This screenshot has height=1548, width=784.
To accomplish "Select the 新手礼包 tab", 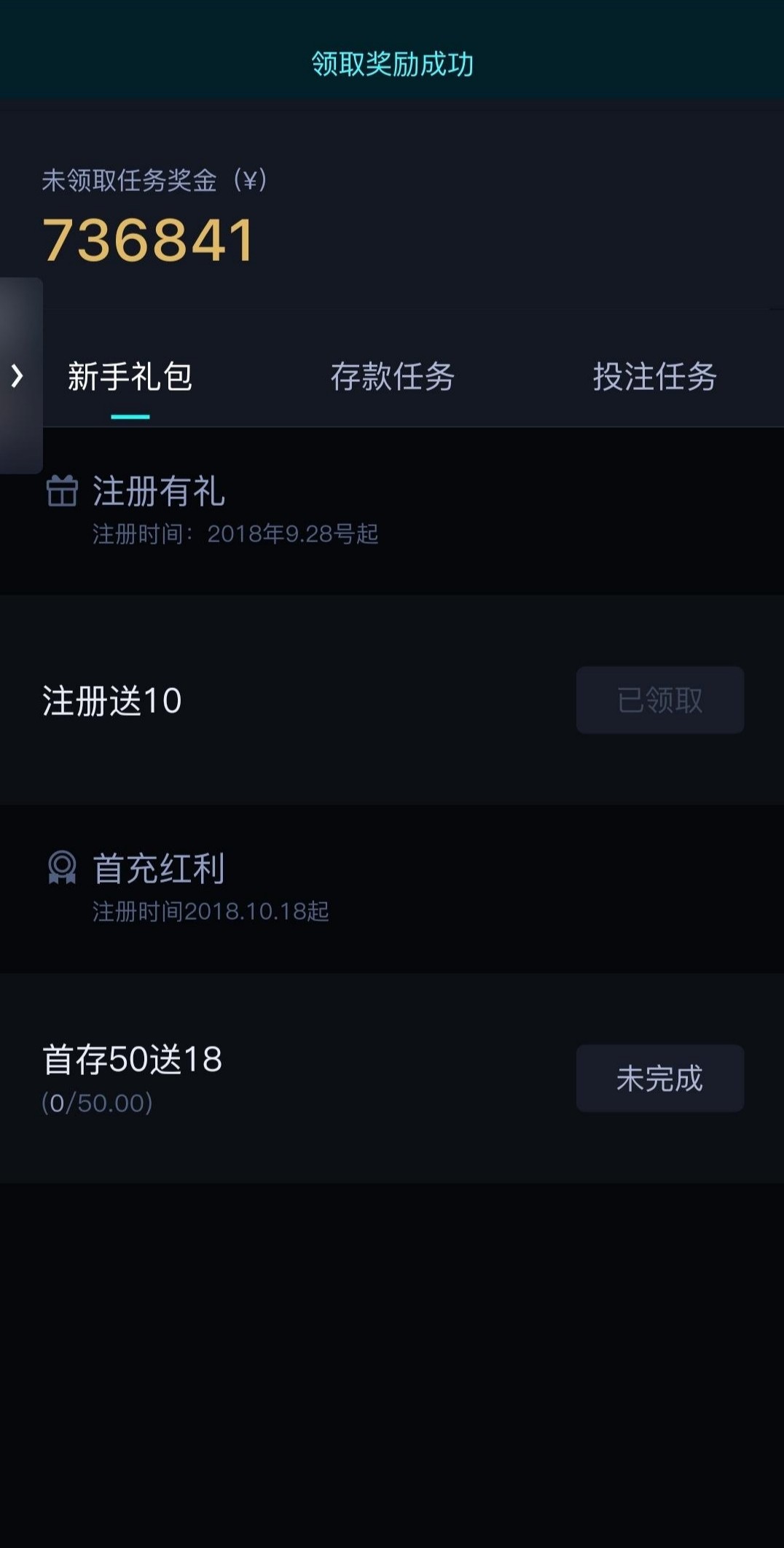I will [130, 378].
